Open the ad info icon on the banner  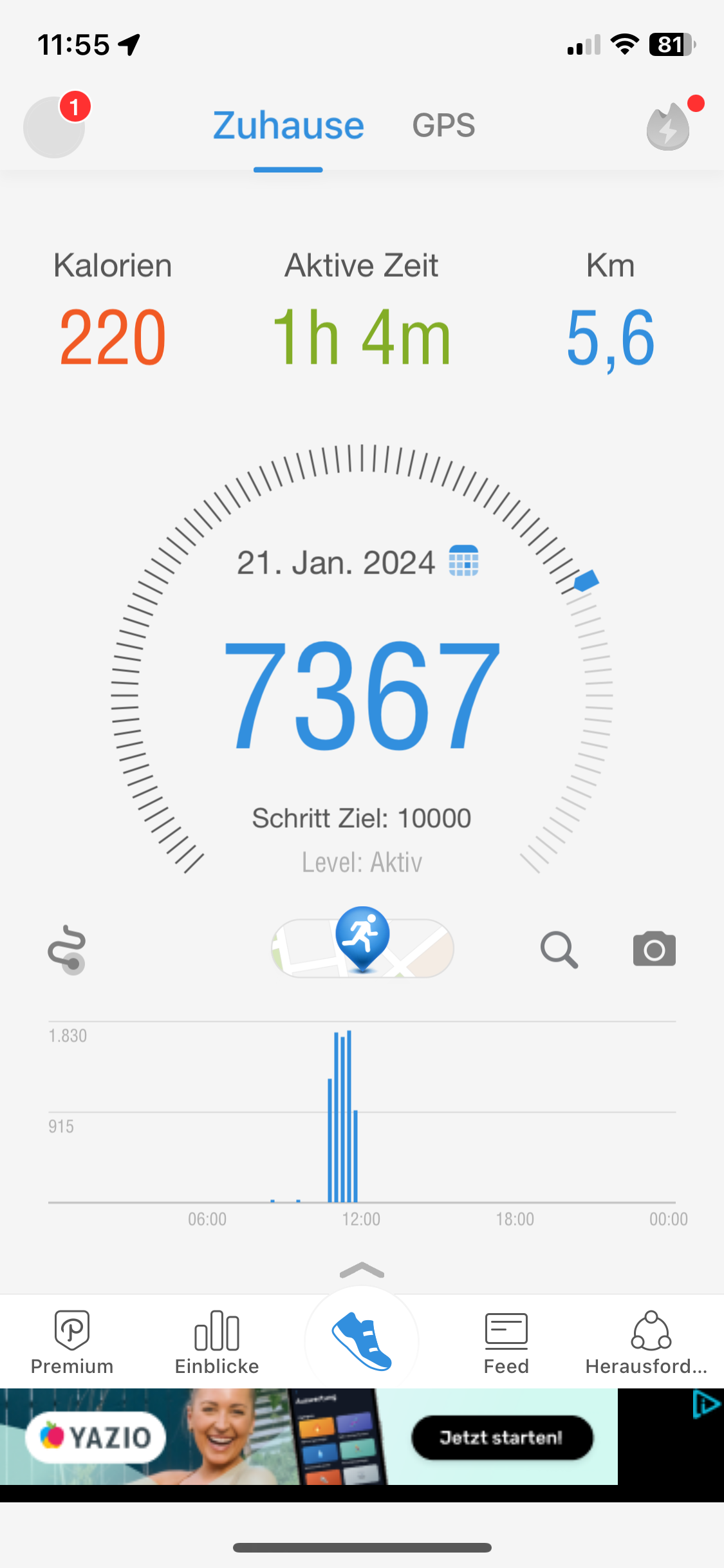click(x=705, y=1404)
